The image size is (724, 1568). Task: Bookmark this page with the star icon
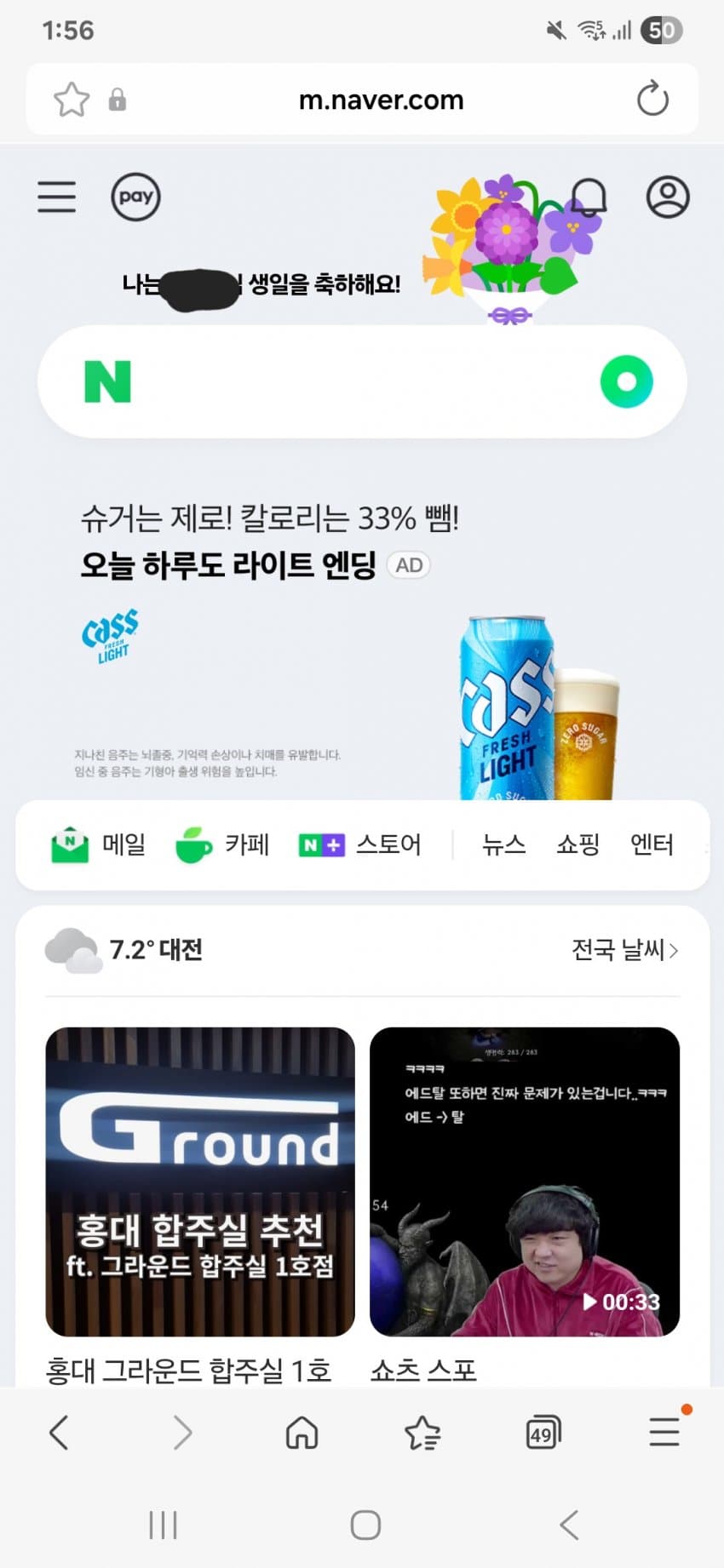click(x=72, y=100)
